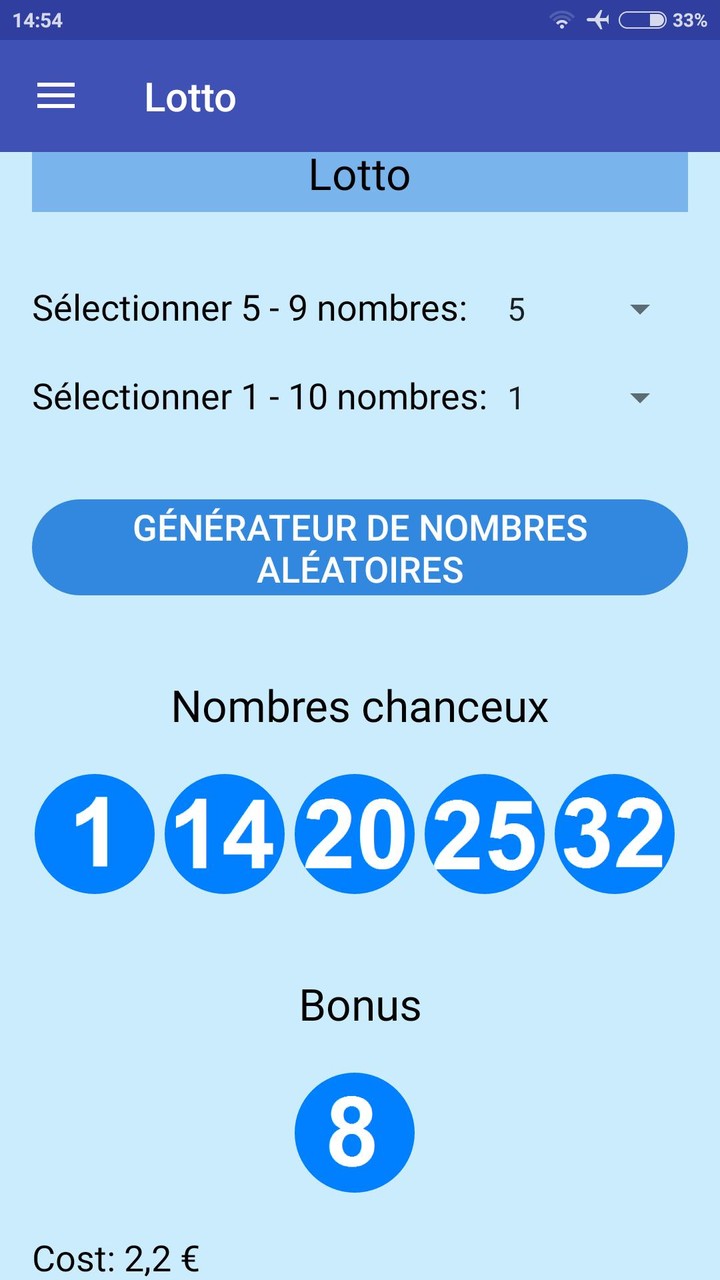Viewport: 720px width, 1280px height.
Task: Tap the Bonus heading label
Action: 359,1006
